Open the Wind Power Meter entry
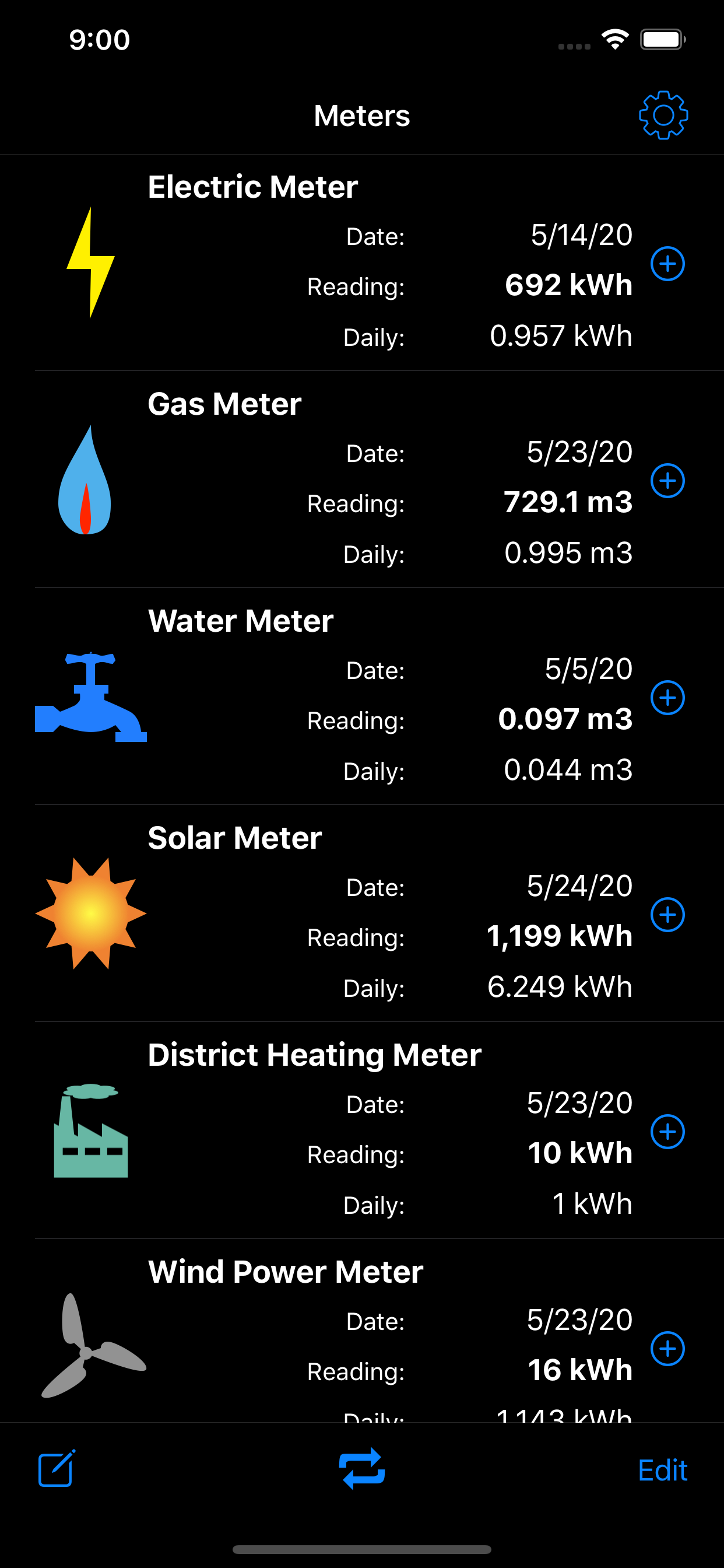 pos(362,1331)
